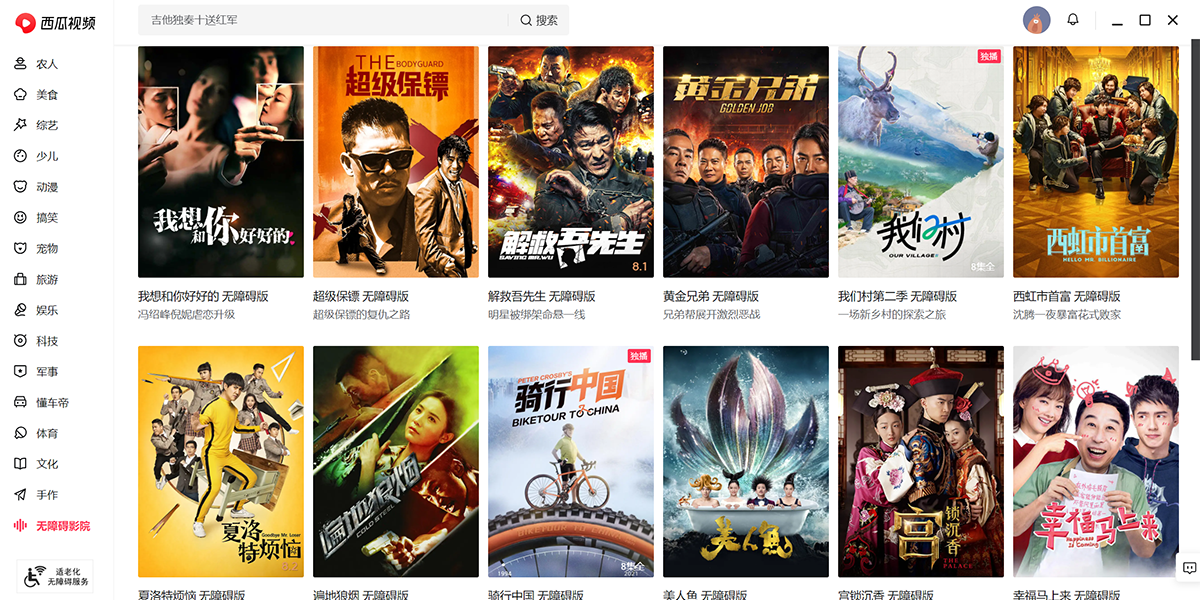Open the 体育 category
Viewport: 1200px width, 600px height.
(46, 433)
